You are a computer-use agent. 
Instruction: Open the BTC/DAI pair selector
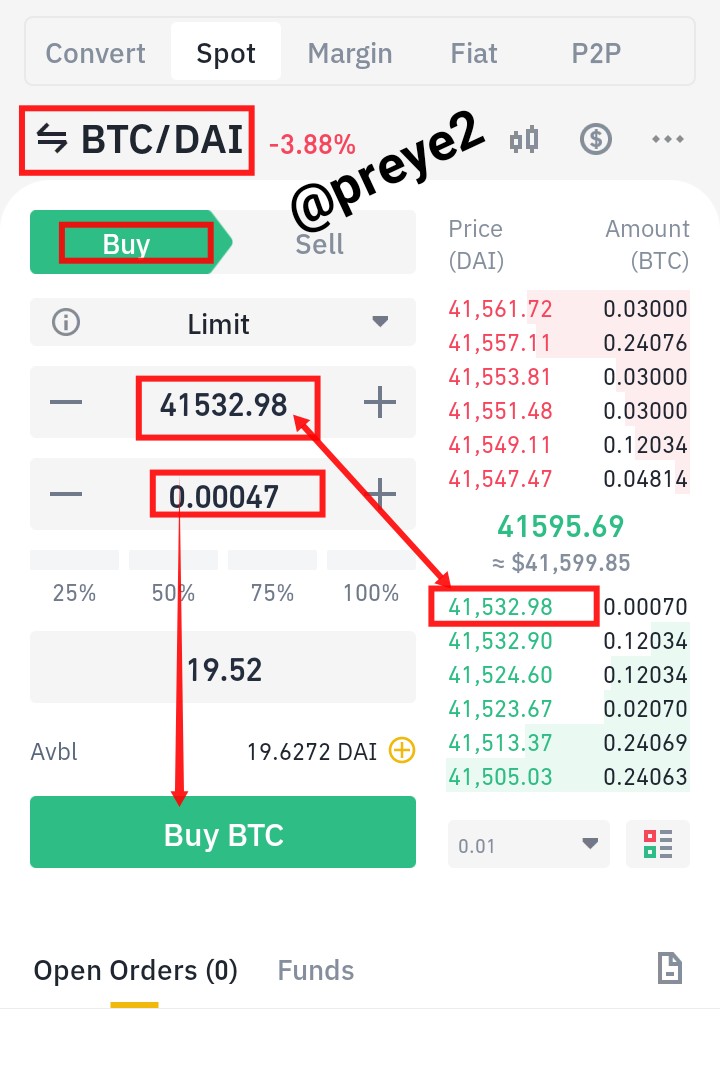[x=138, y=140]
